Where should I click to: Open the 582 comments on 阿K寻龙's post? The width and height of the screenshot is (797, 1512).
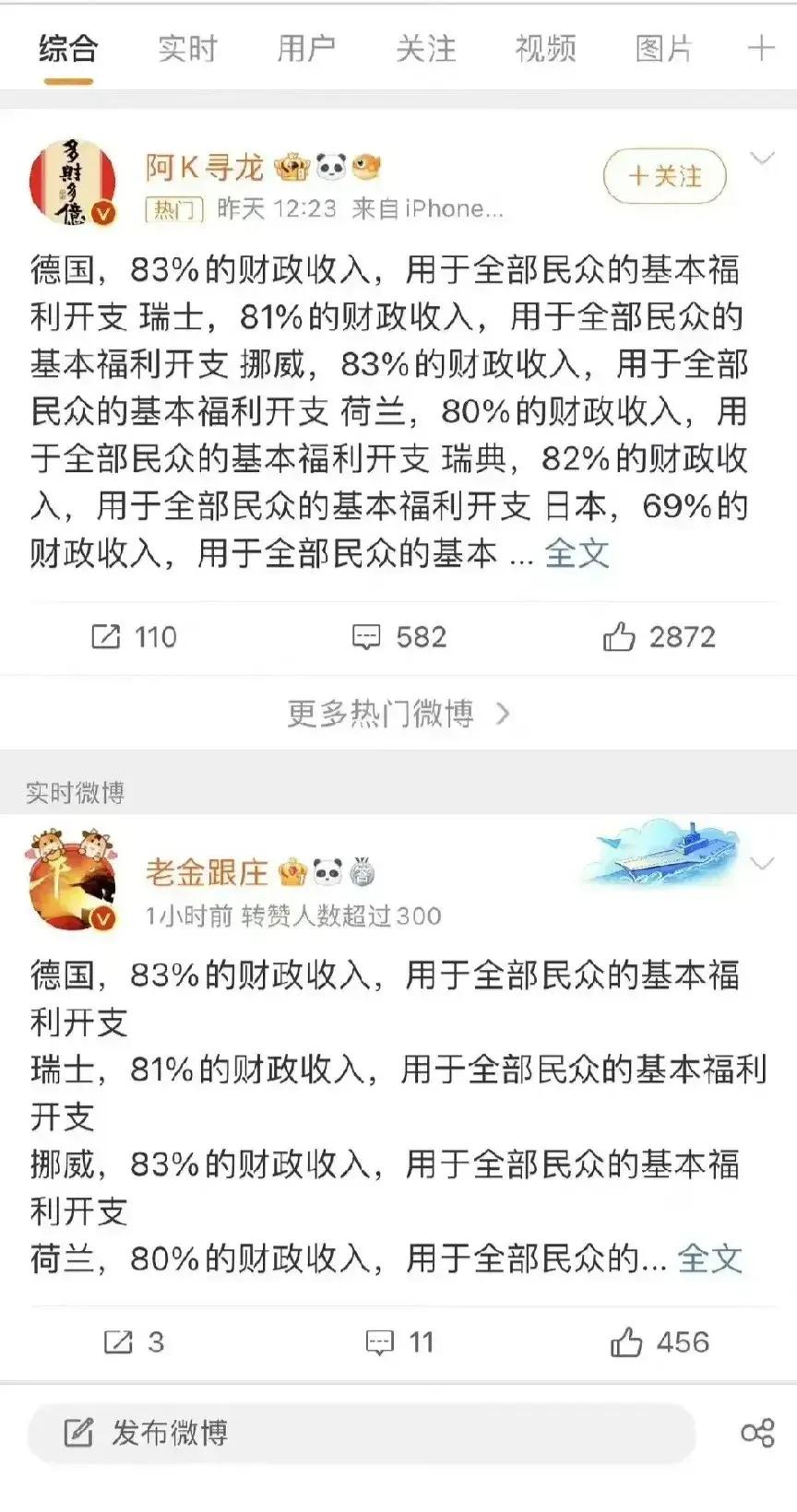click(x=398, y=636)
